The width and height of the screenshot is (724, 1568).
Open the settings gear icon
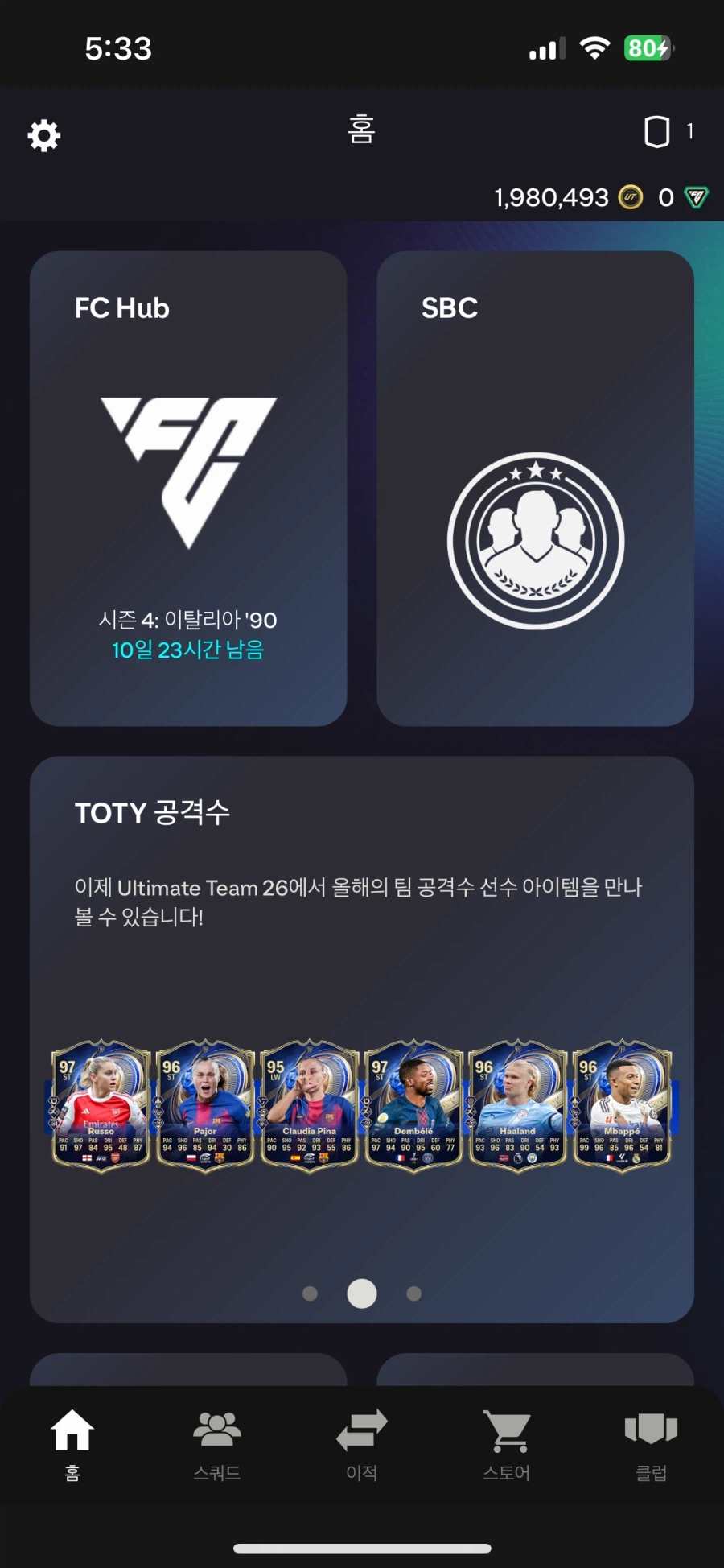(43, 135)
